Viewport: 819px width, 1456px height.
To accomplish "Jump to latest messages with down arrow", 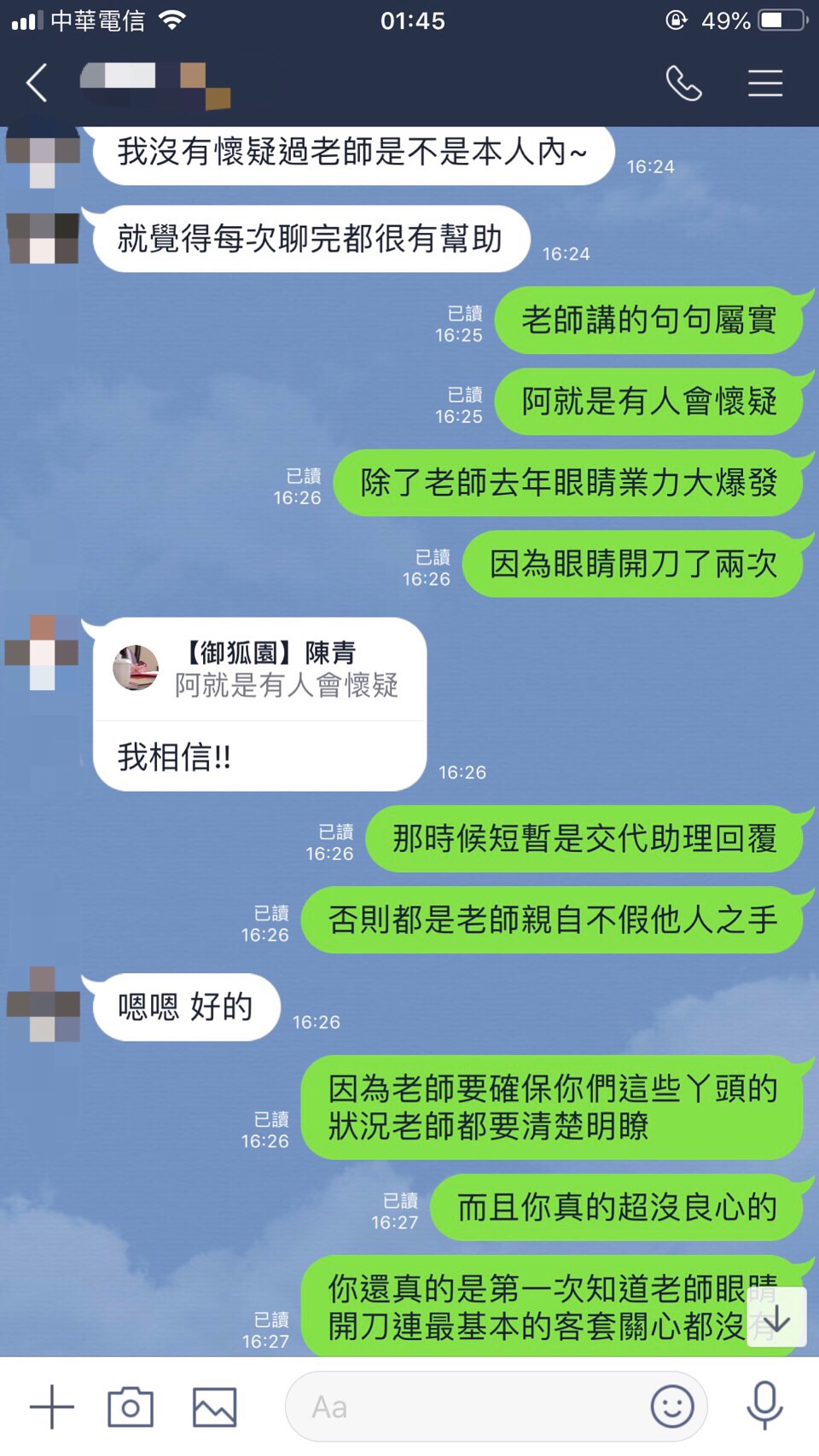I will point(776,1318).
